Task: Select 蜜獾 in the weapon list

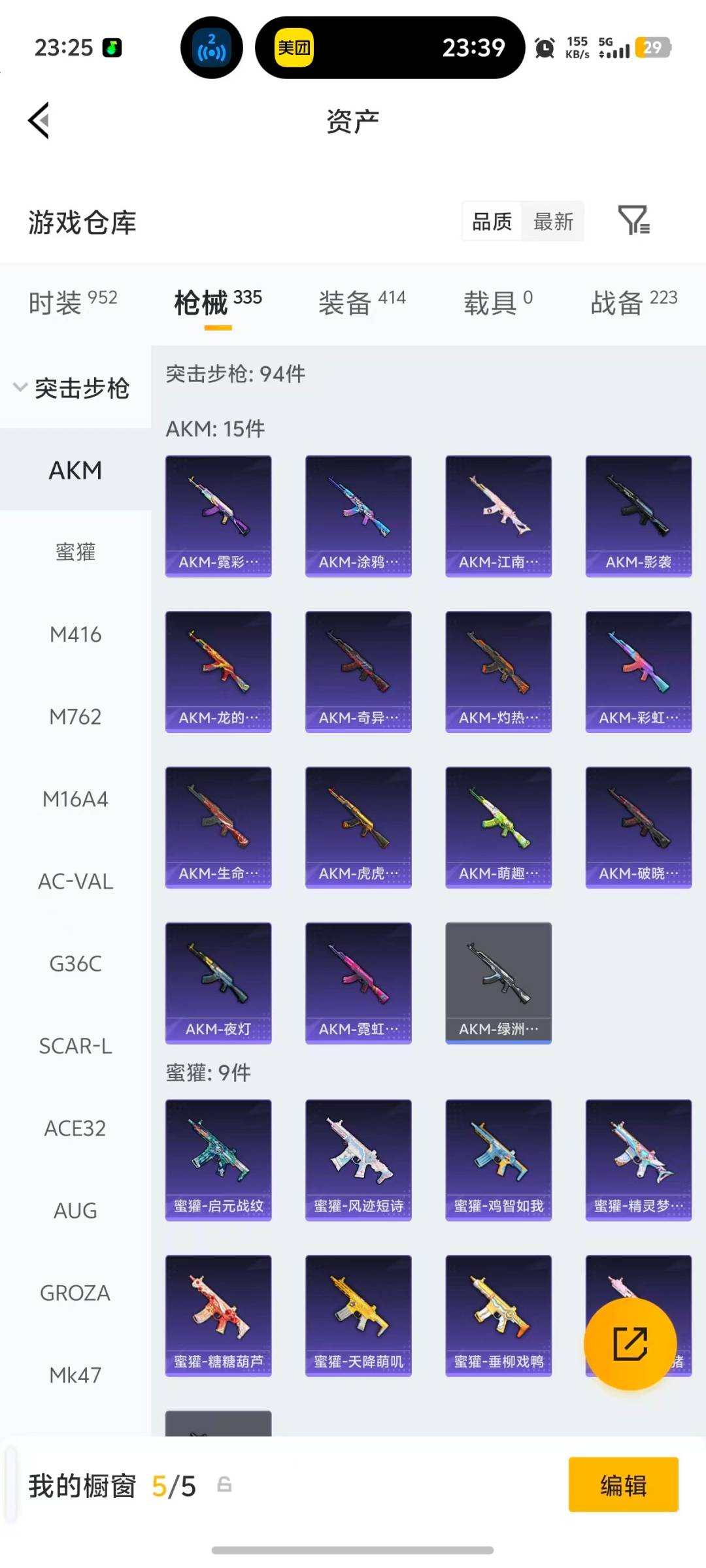Action: pos(75,552)
